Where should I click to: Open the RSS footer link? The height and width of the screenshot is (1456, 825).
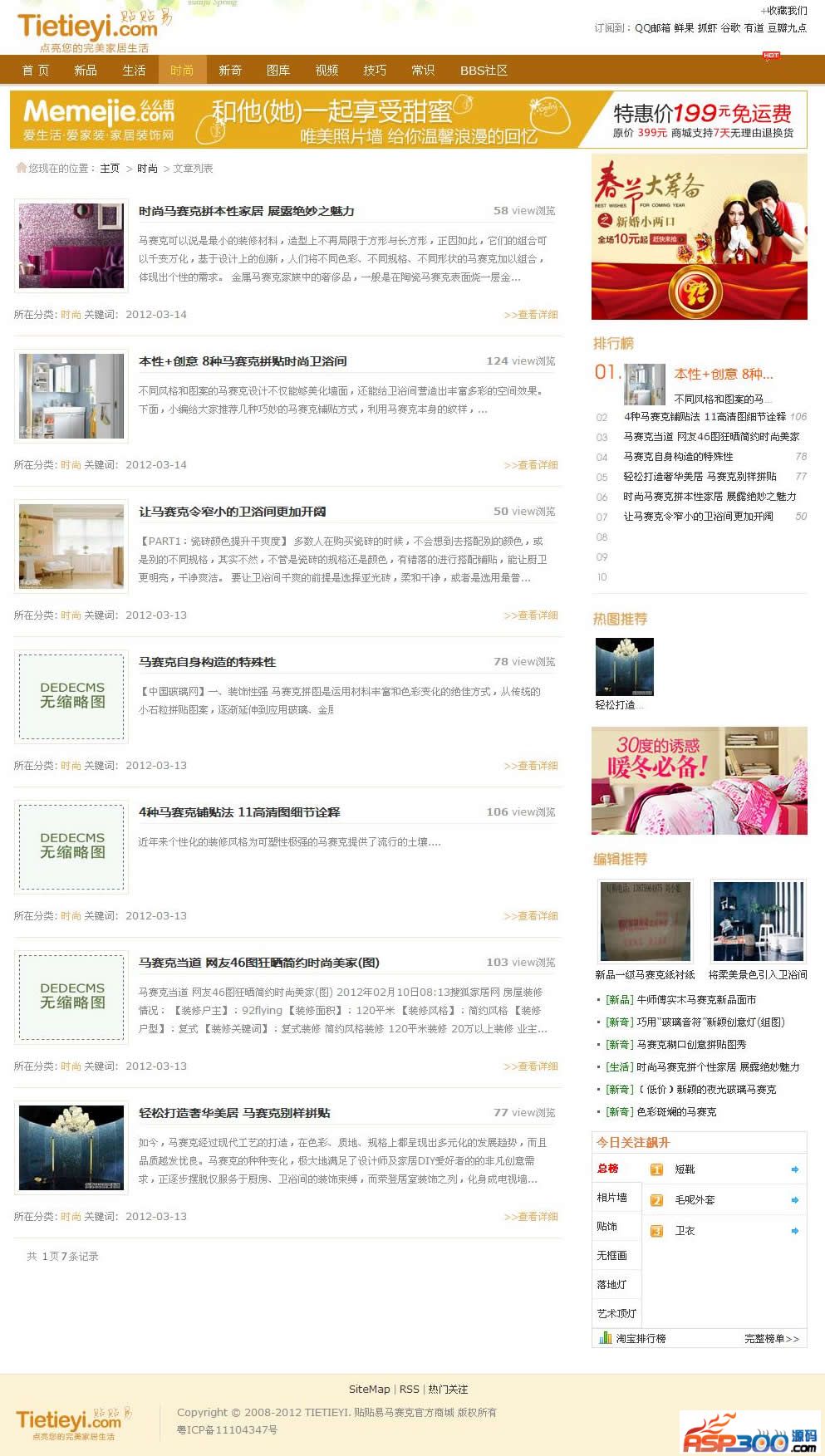[409, 1390]
